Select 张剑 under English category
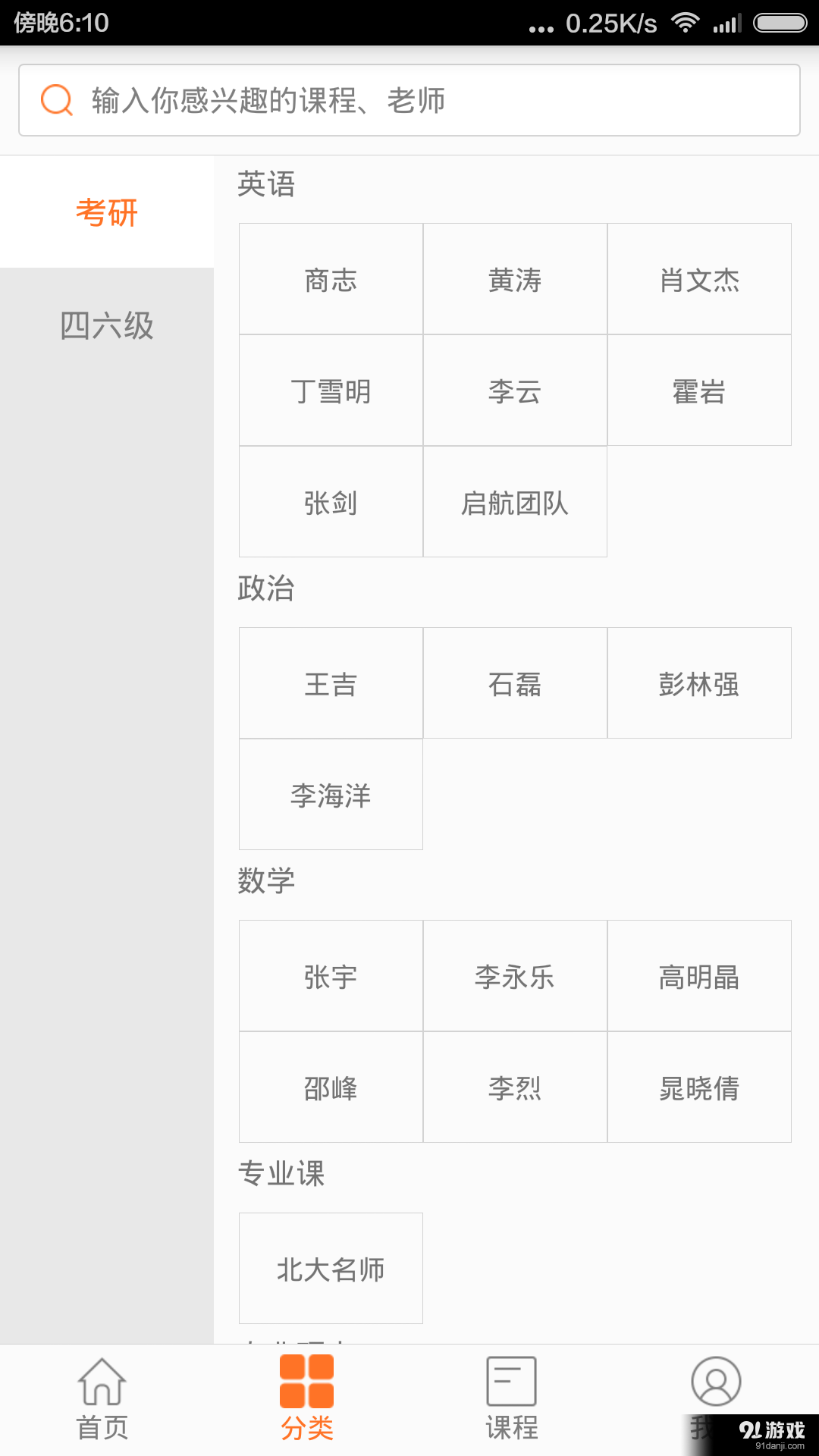The image size is (819, 1456). coord(331,501)
